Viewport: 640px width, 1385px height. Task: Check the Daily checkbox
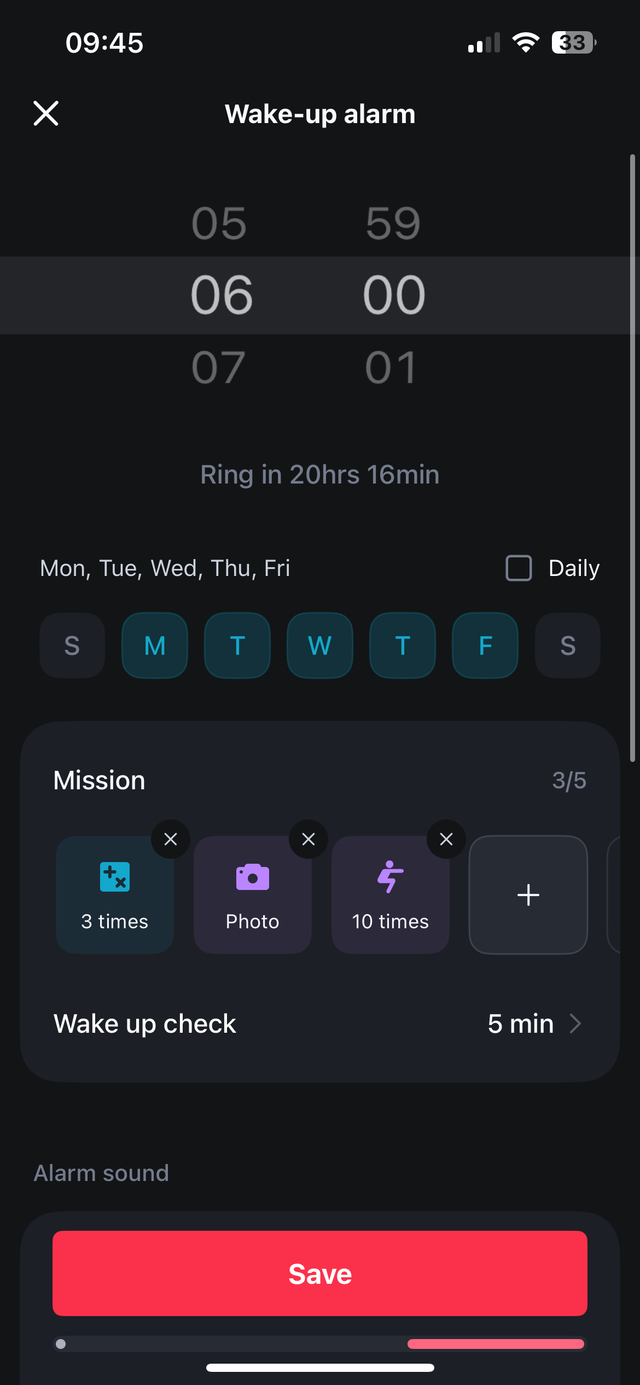click(519, 569)
